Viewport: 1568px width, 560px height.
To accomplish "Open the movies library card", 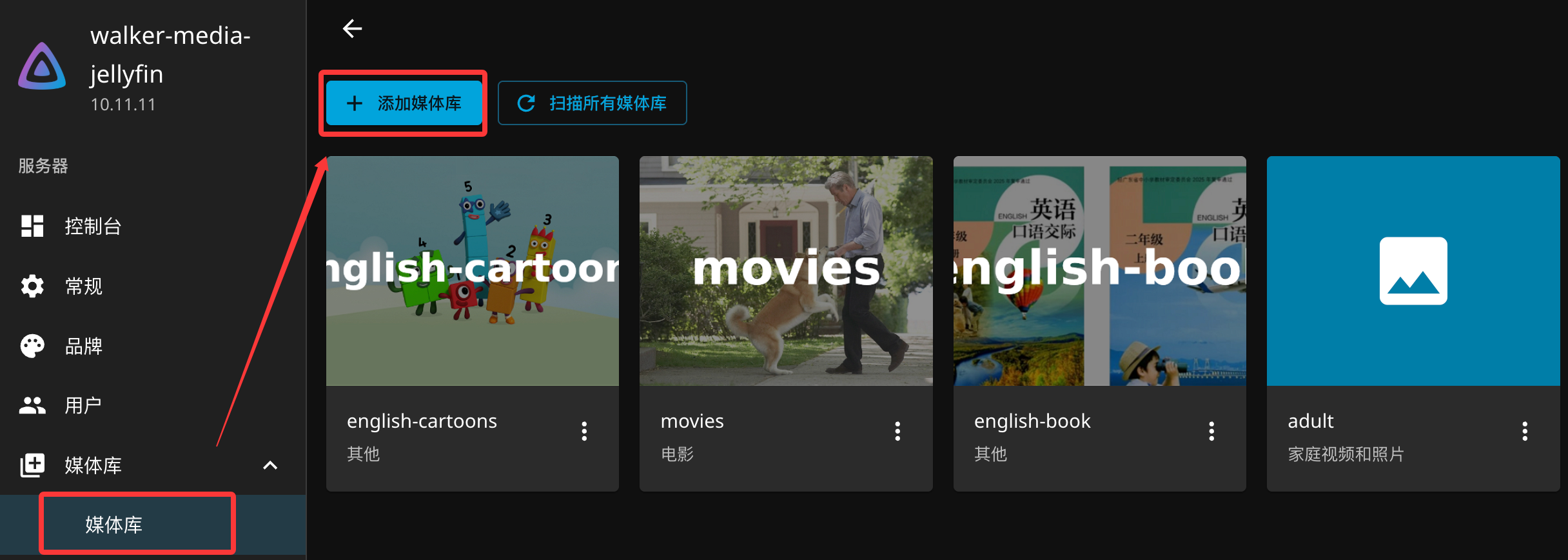I will [786, 271].
